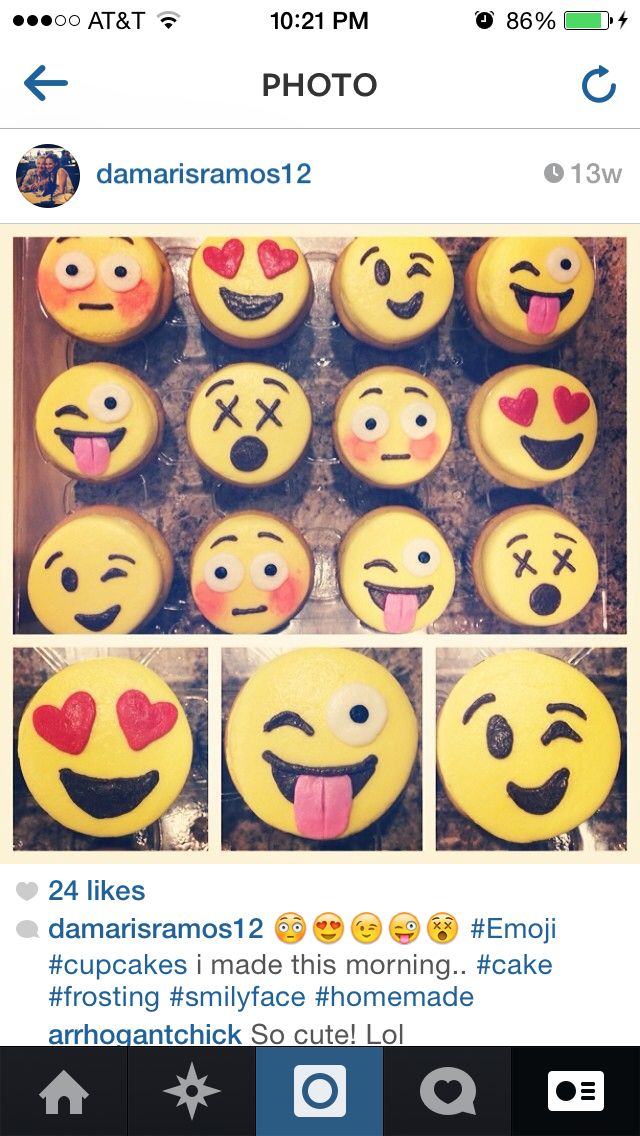Open the #frosting hashtag
640x1136 pixels.
(x=104, y=997)
